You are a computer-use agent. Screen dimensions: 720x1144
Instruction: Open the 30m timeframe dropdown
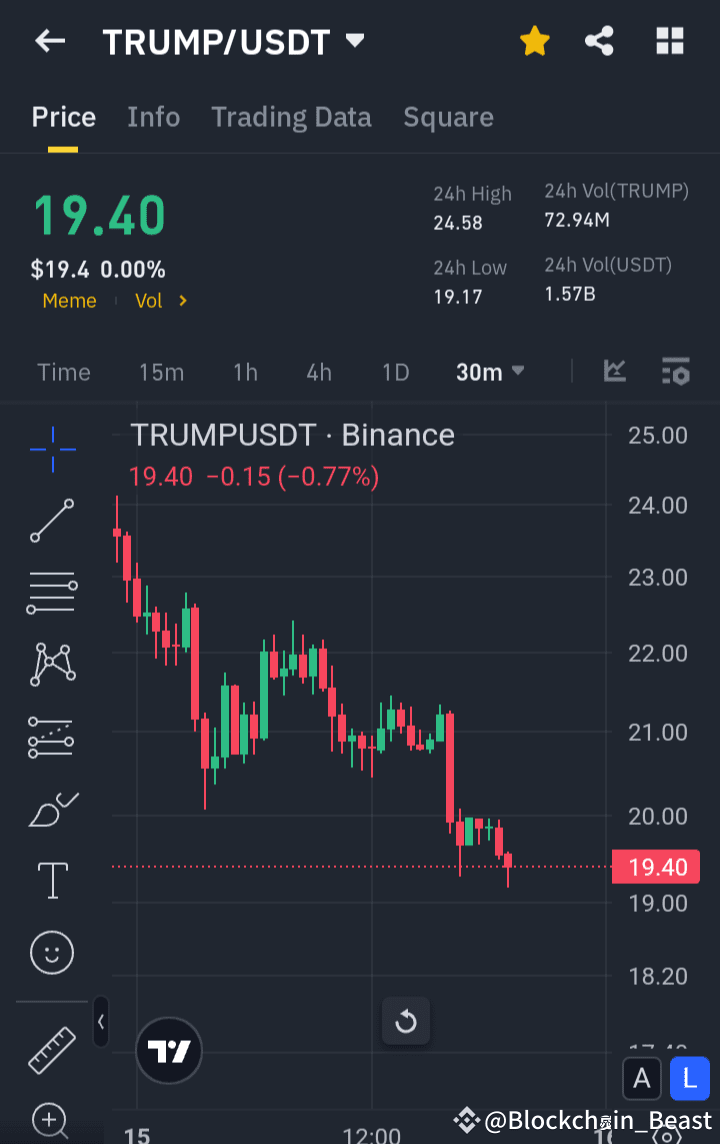coord(489,371)
